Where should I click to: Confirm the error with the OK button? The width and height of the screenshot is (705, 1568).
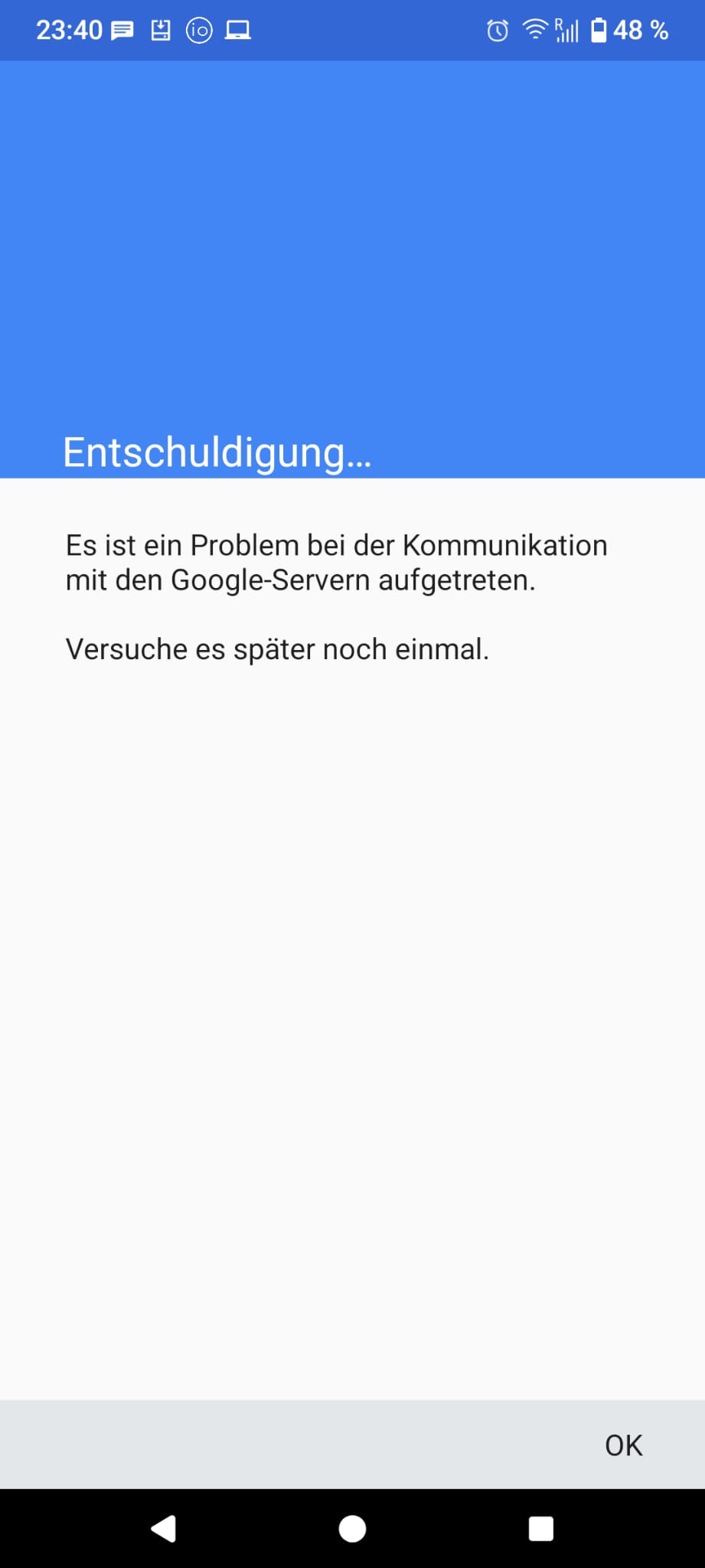[623, 1445]
